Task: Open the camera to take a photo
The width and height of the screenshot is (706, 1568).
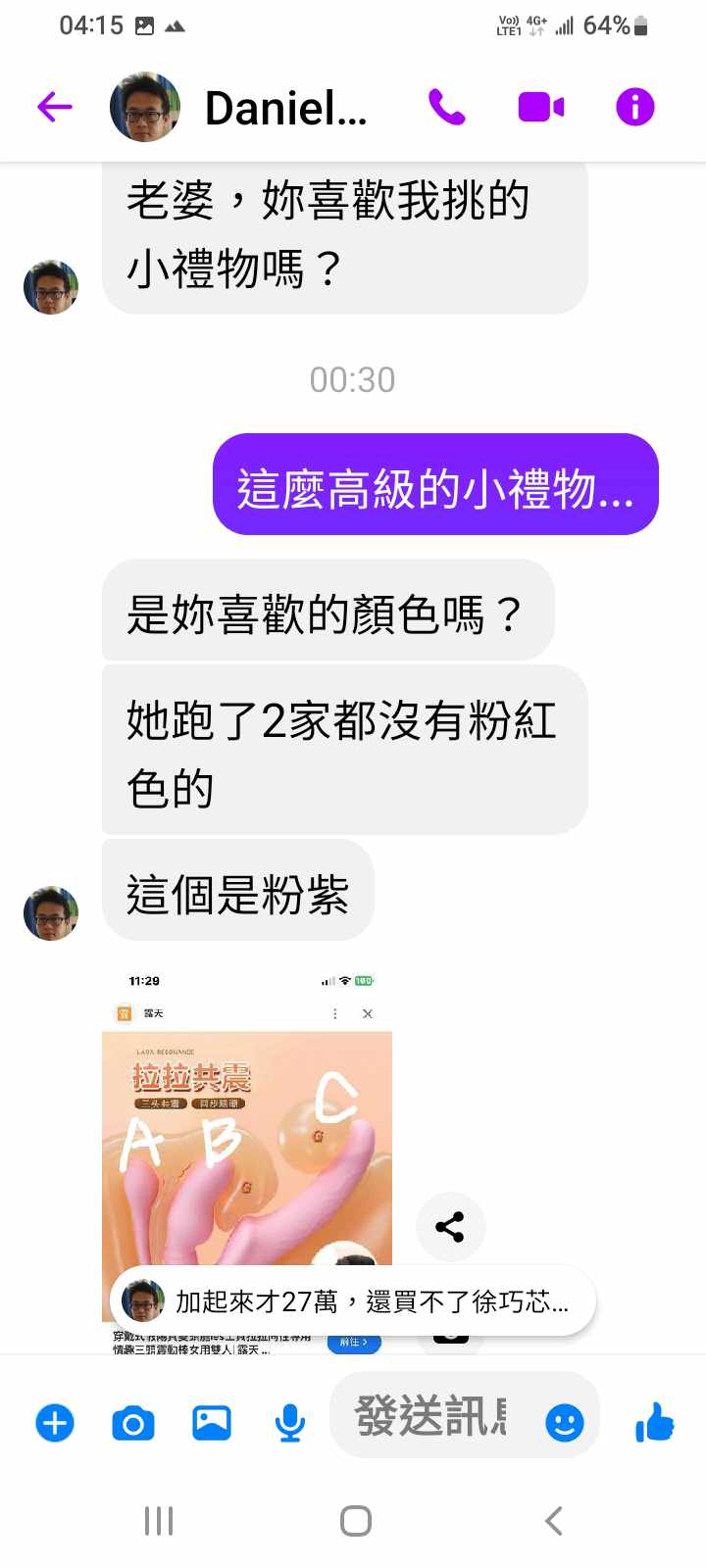Action: click(x=133, y=1423)
